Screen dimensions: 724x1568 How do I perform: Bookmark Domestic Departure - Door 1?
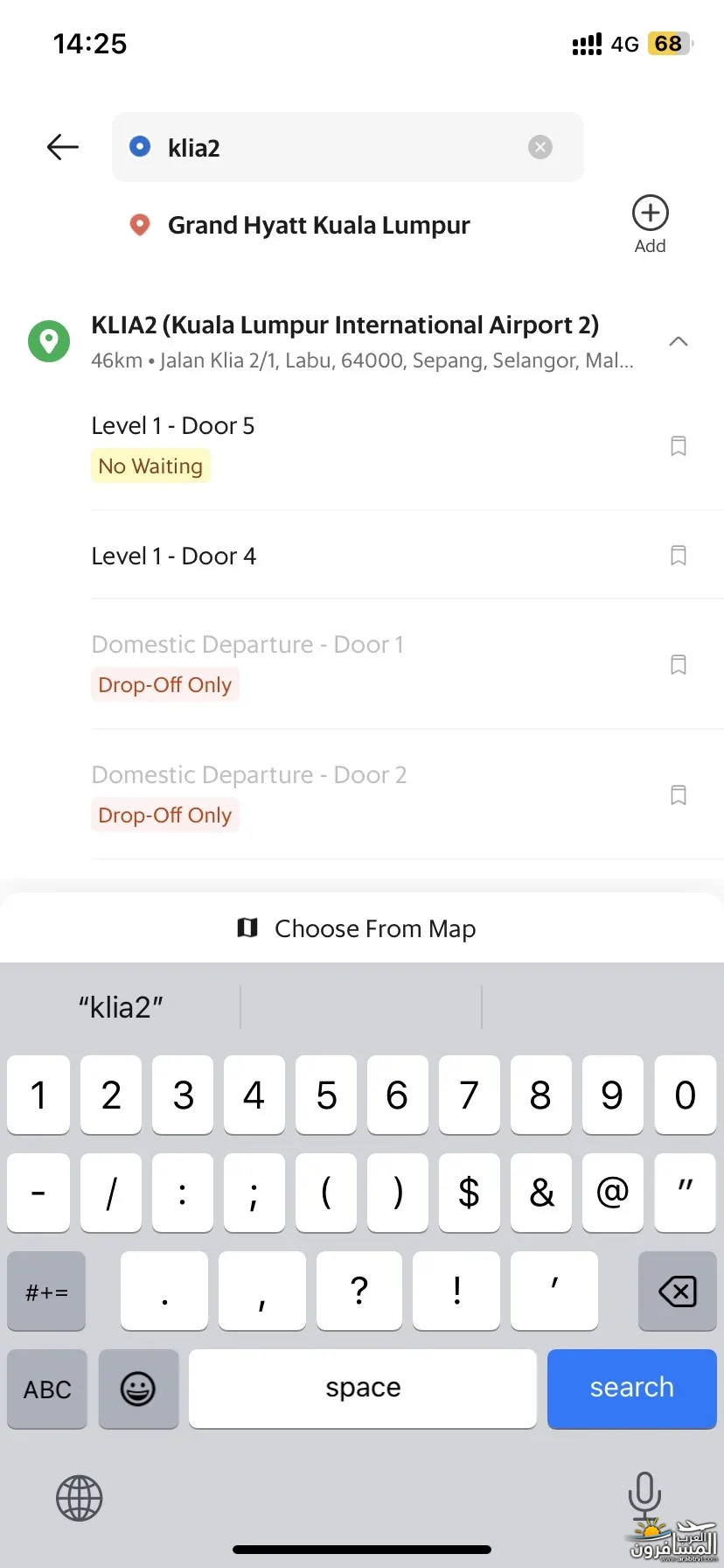(678, 665)
